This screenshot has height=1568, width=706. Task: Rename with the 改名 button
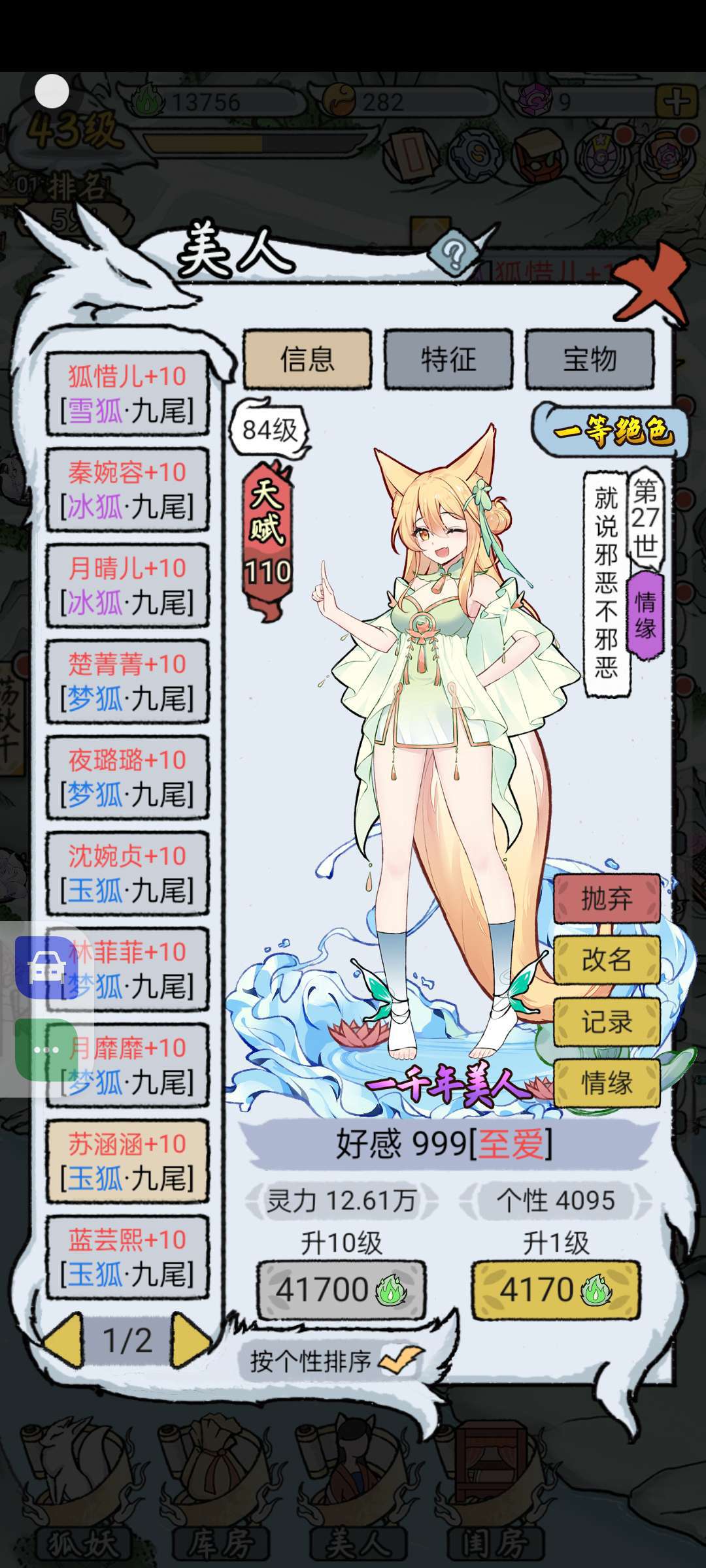click(x=607, y=960)
